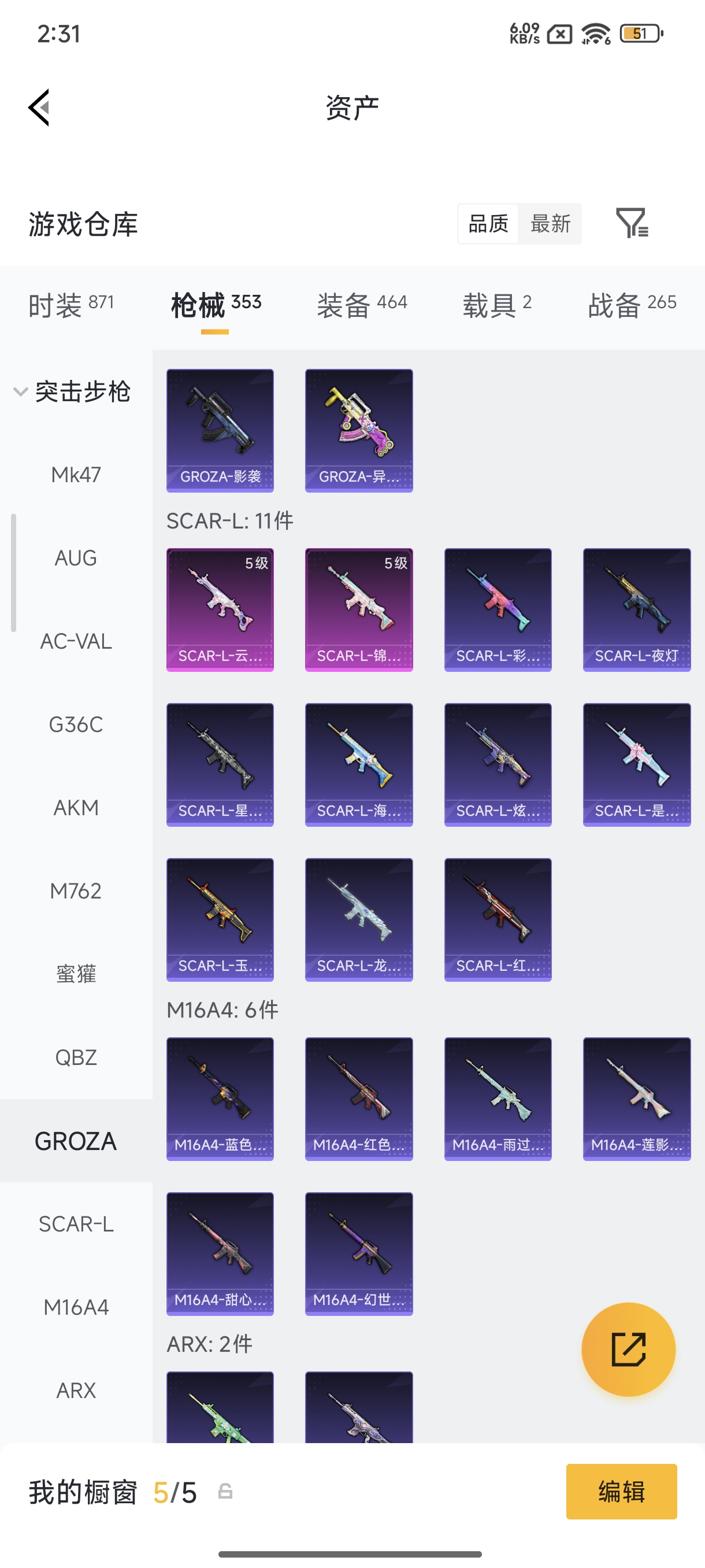
Task: View the M16A4-雨过 skin tile
Action: pos(498,1099)
